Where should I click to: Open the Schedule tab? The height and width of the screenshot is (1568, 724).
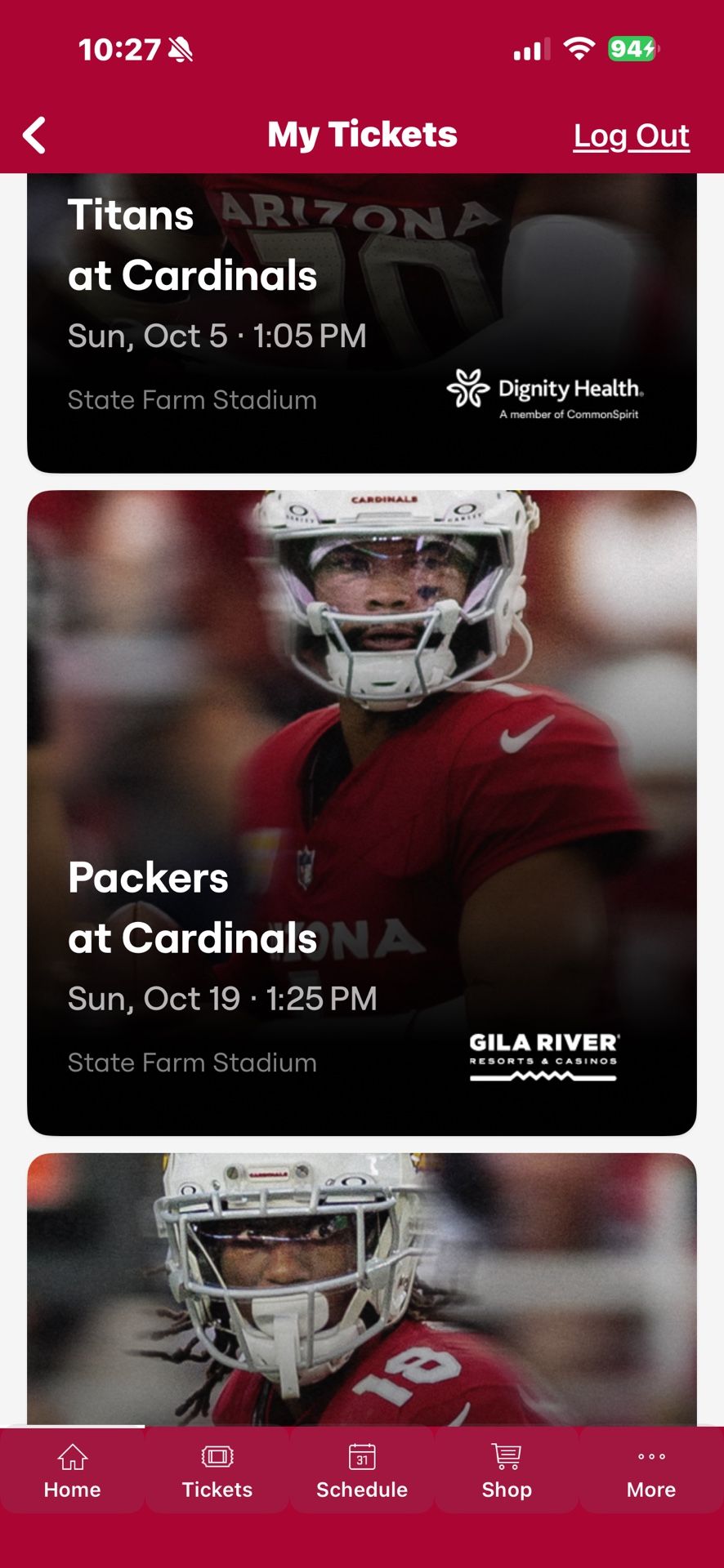pyautogui.click(x=361, y=1471)
